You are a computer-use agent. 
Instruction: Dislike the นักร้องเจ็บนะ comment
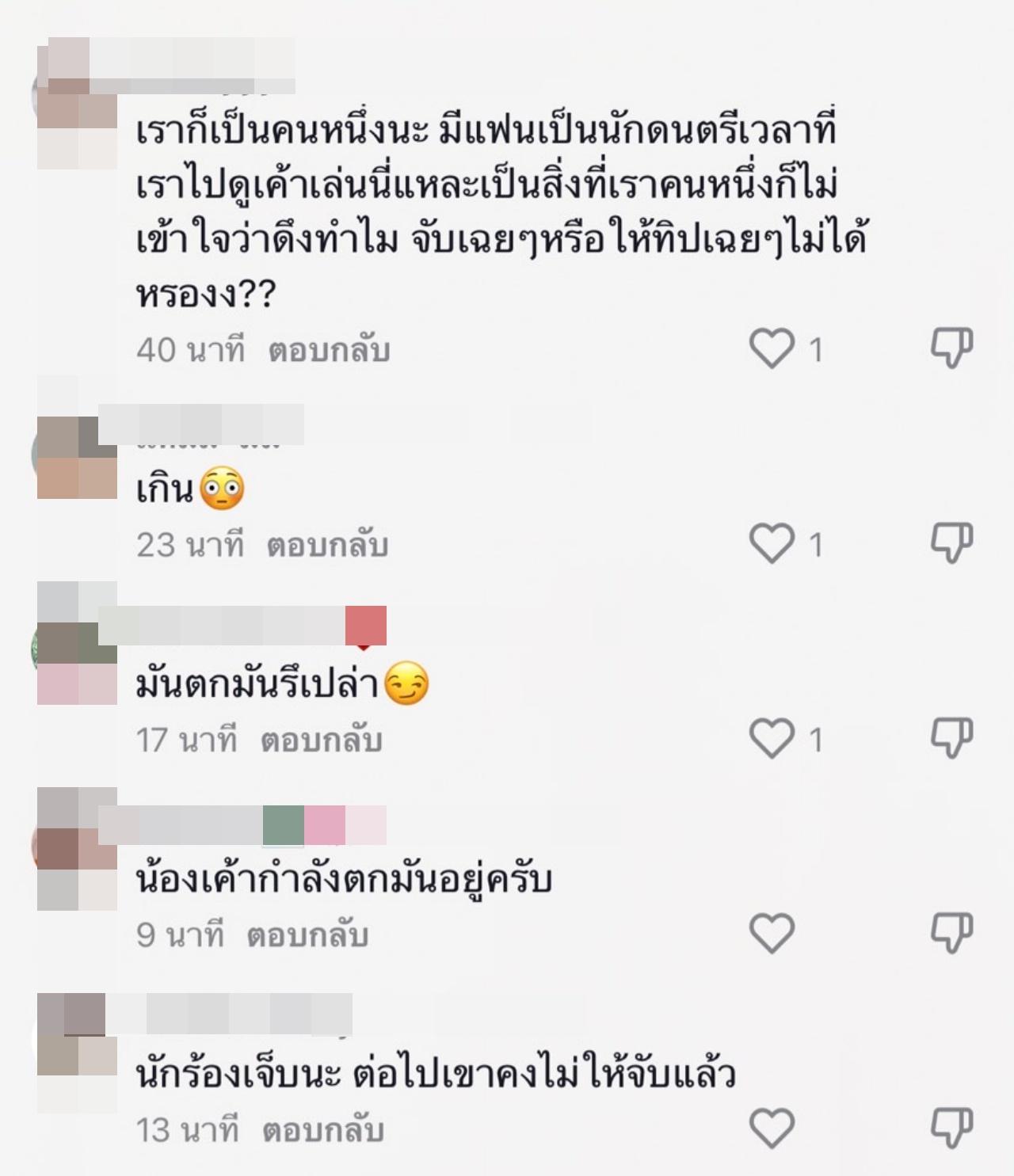[x=951, y=1128]
